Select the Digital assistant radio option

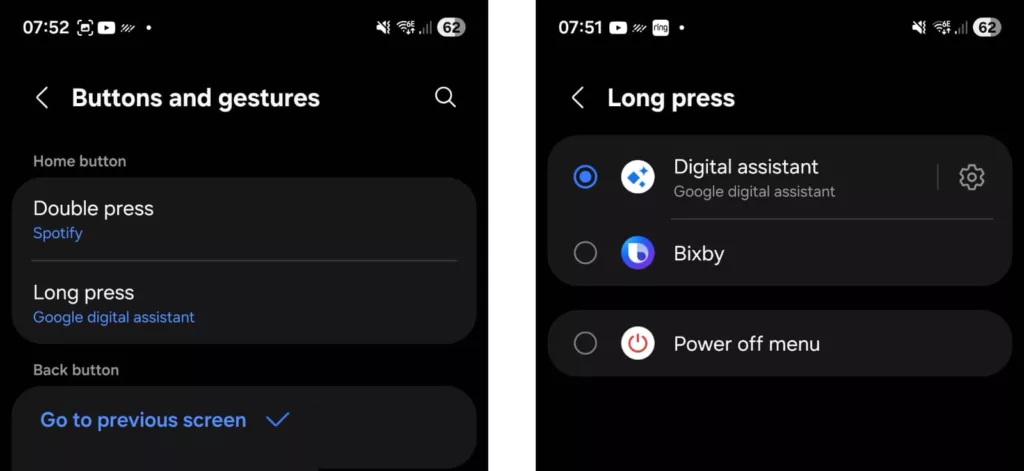click(x=586, y=177)
